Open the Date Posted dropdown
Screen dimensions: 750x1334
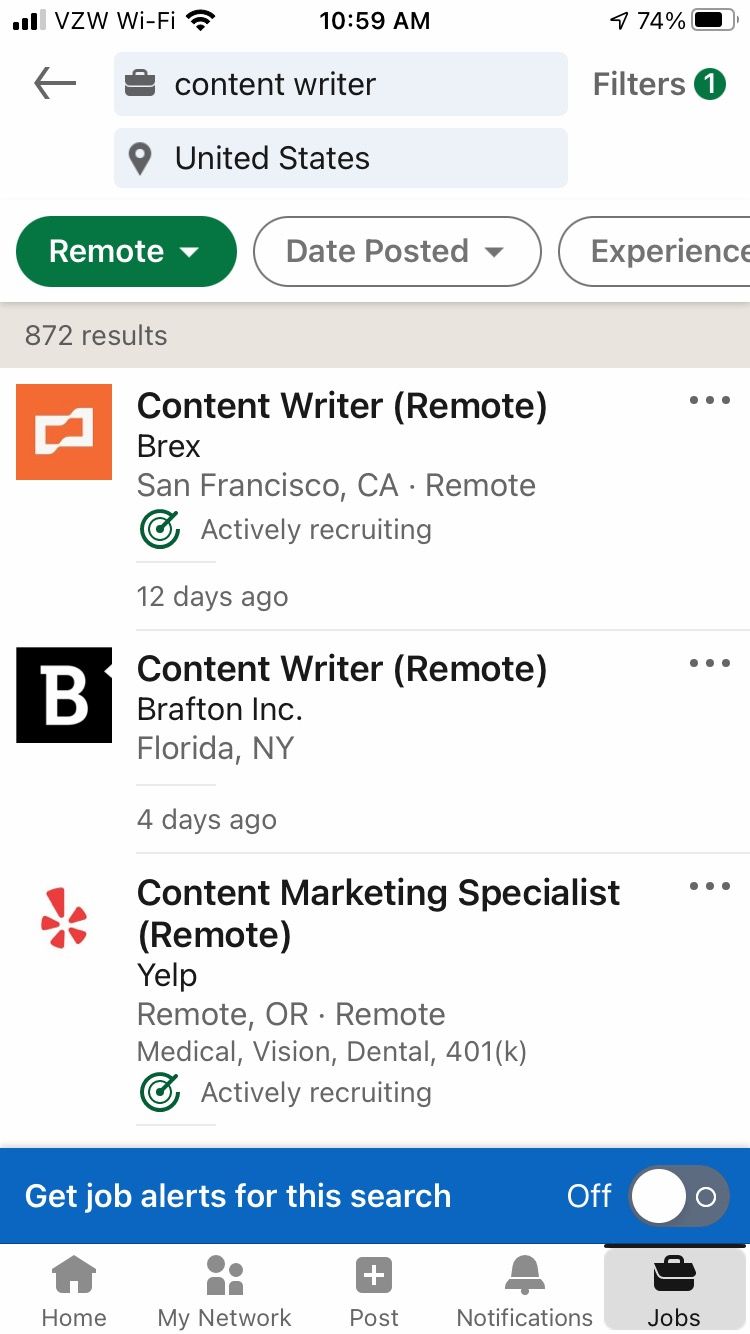coord(396,251)
